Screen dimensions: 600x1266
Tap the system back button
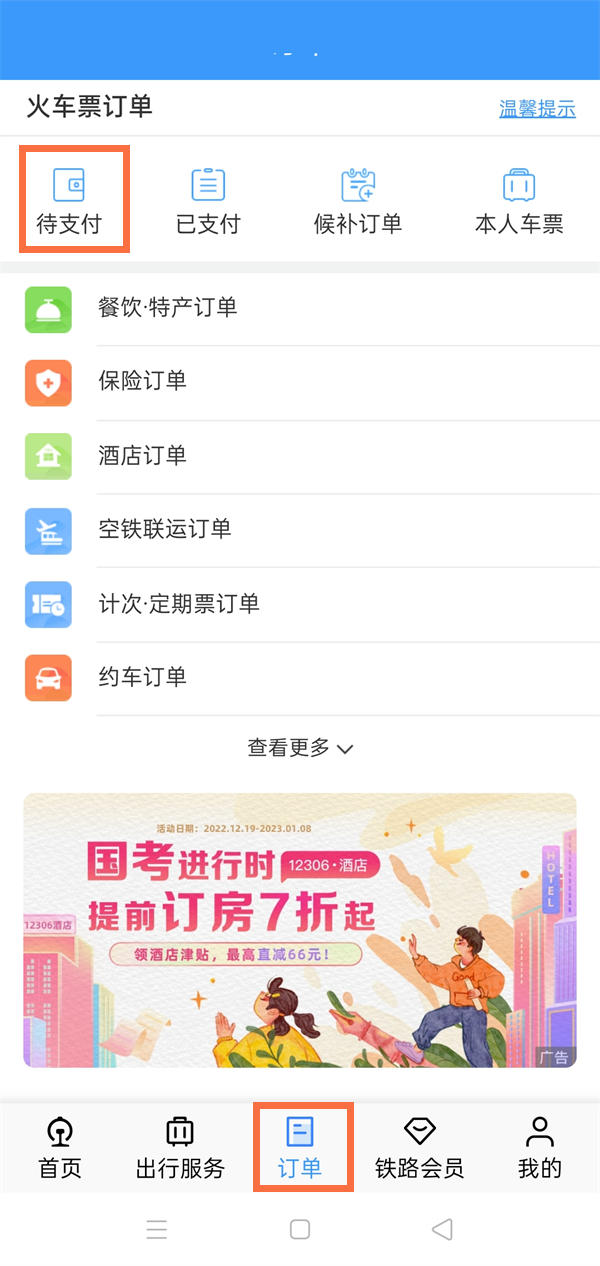[x=442, y=1230]
